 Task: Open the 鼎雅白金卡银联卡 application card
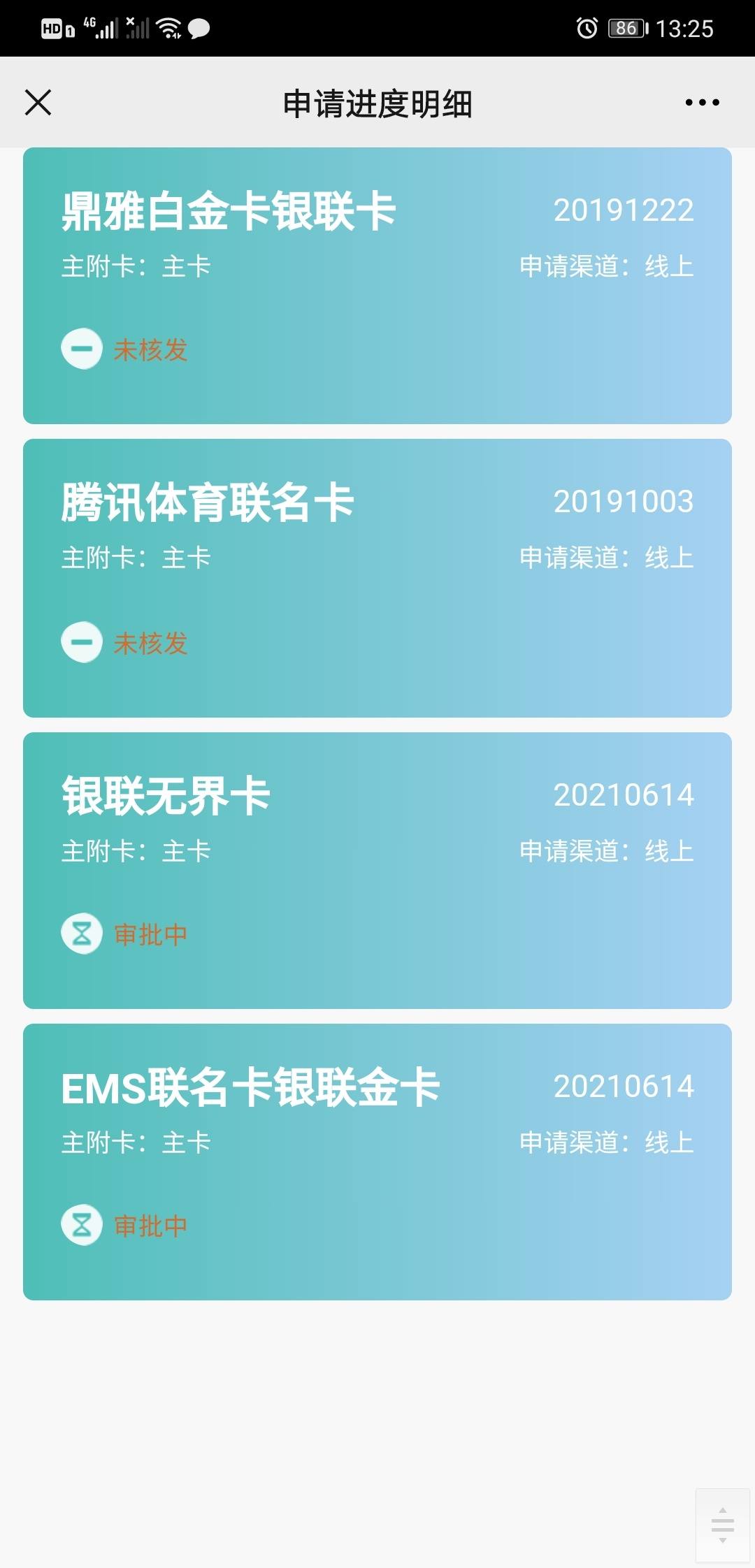pos(377,286)
